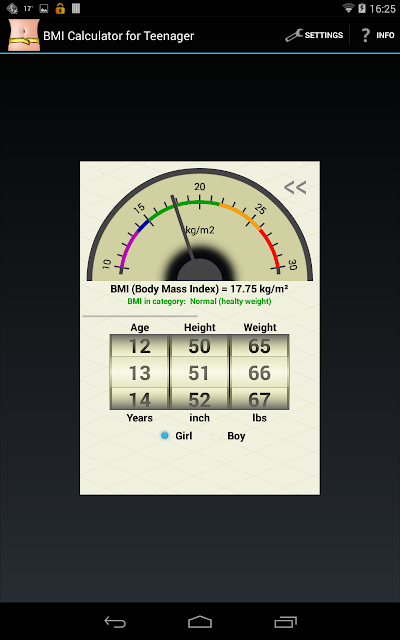Go back using the system back button
Screen dimensions: 400x640
click(x=115, y=622)
